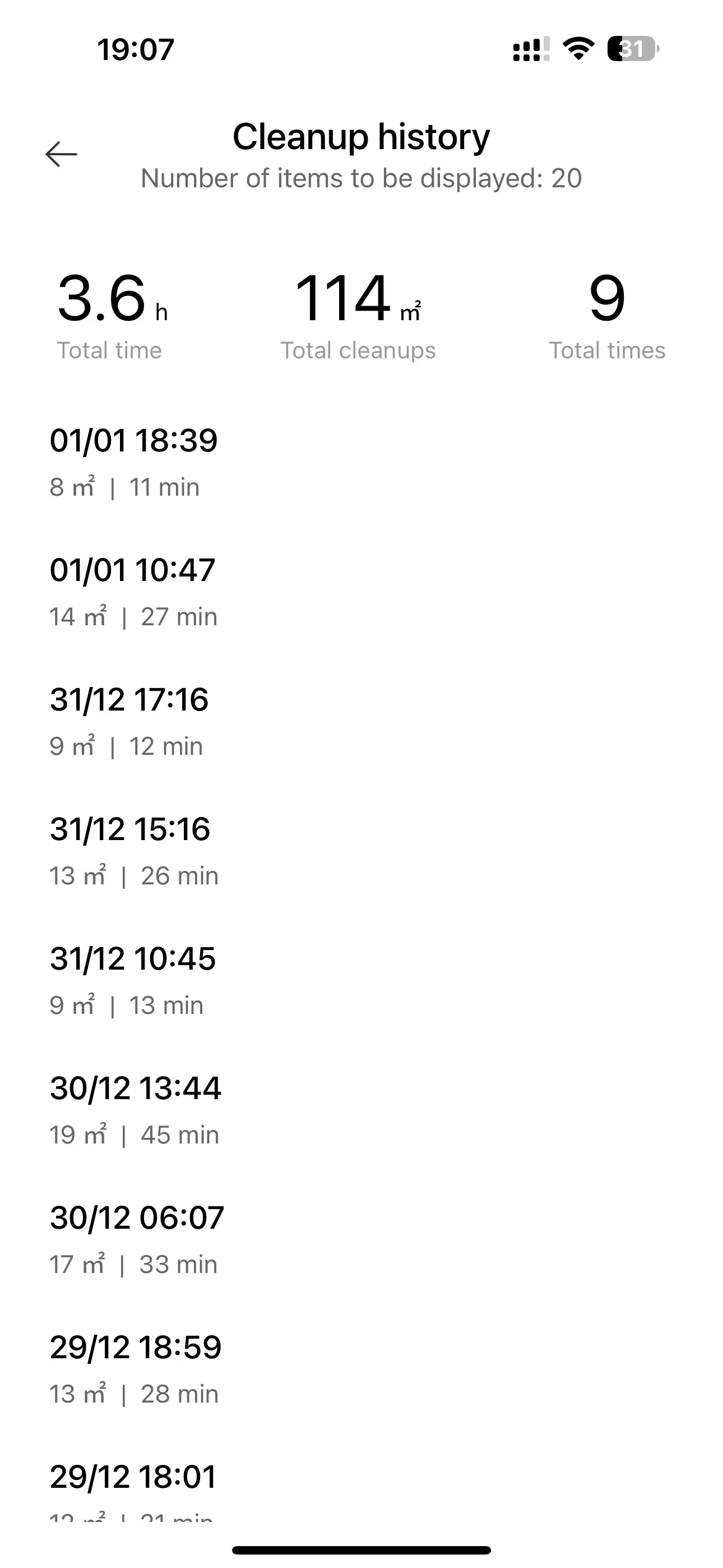View the 31/12 17:16 cleanup entry
Viewport: 723px width, 1568px height.
pyautogui.click(x=361, y=722)
